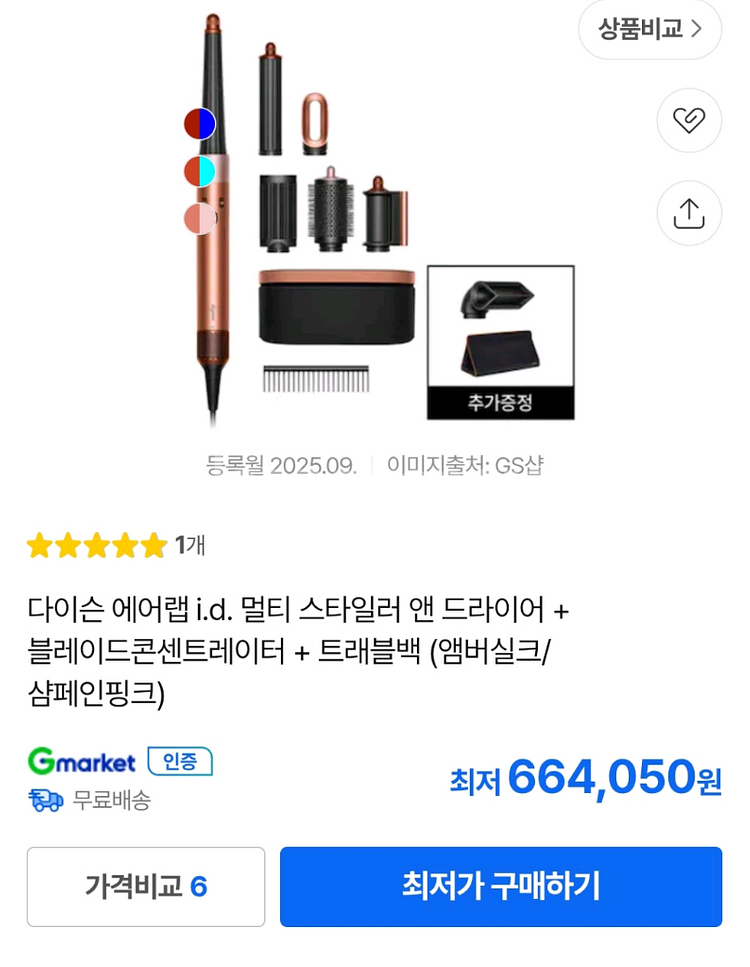Select the pink color swatch option
The width and height of the screenshot is (750, 967).
[200, 216]
